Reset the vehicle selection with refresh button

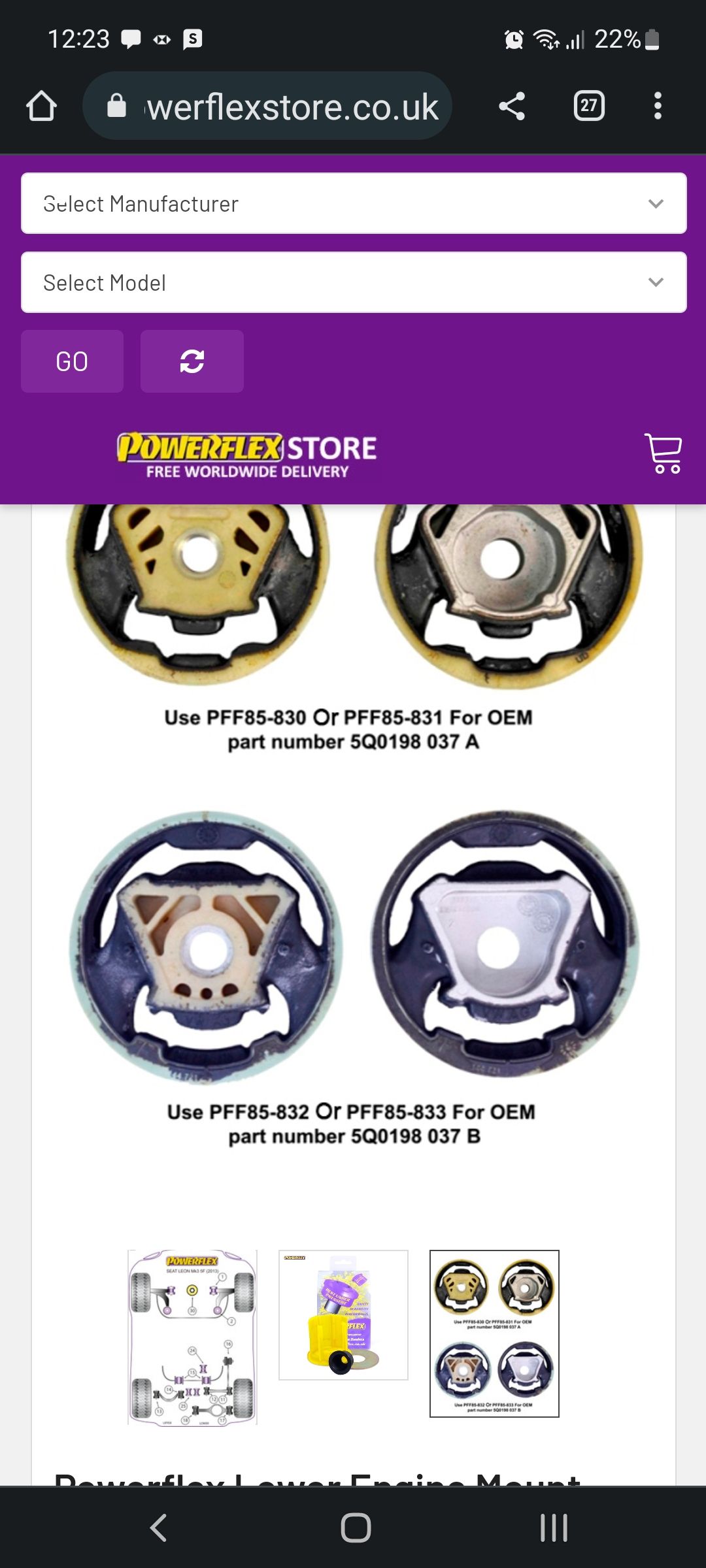192,361
